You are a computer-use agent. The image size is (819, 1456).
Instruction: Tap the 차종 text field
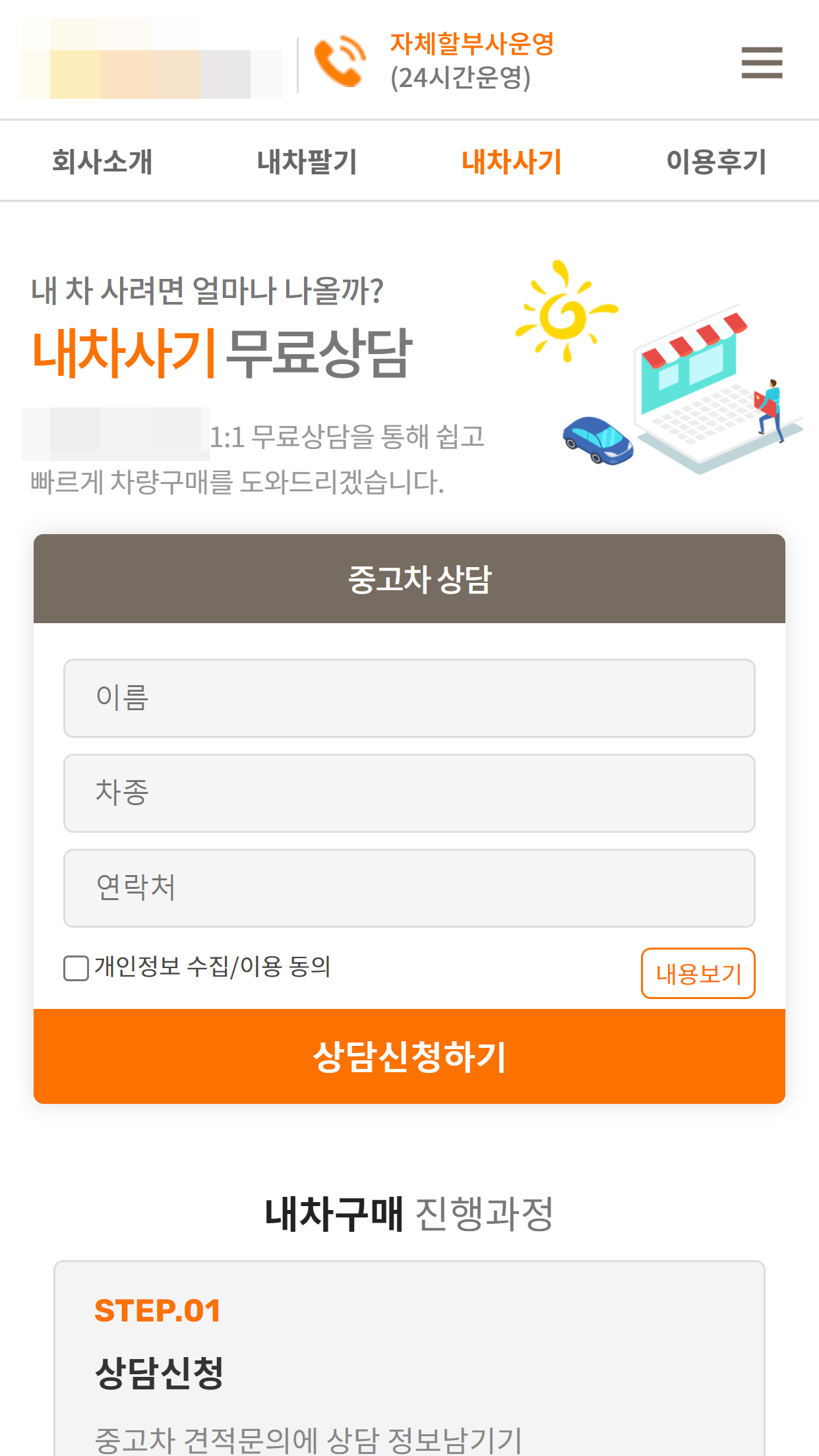pos(409,793)
